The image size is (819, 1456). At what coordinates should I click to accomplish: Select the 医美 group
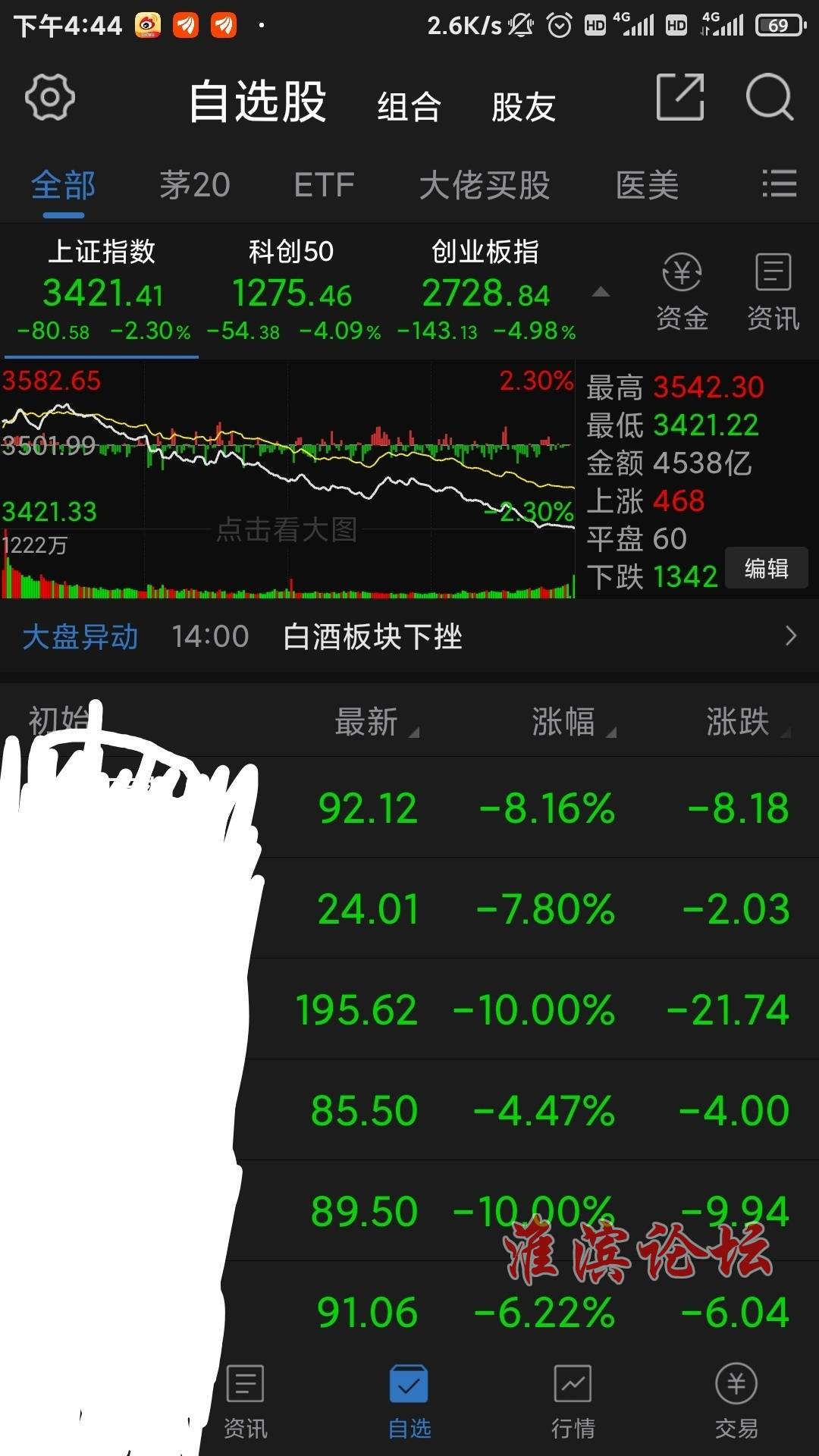tap(648, 185)
